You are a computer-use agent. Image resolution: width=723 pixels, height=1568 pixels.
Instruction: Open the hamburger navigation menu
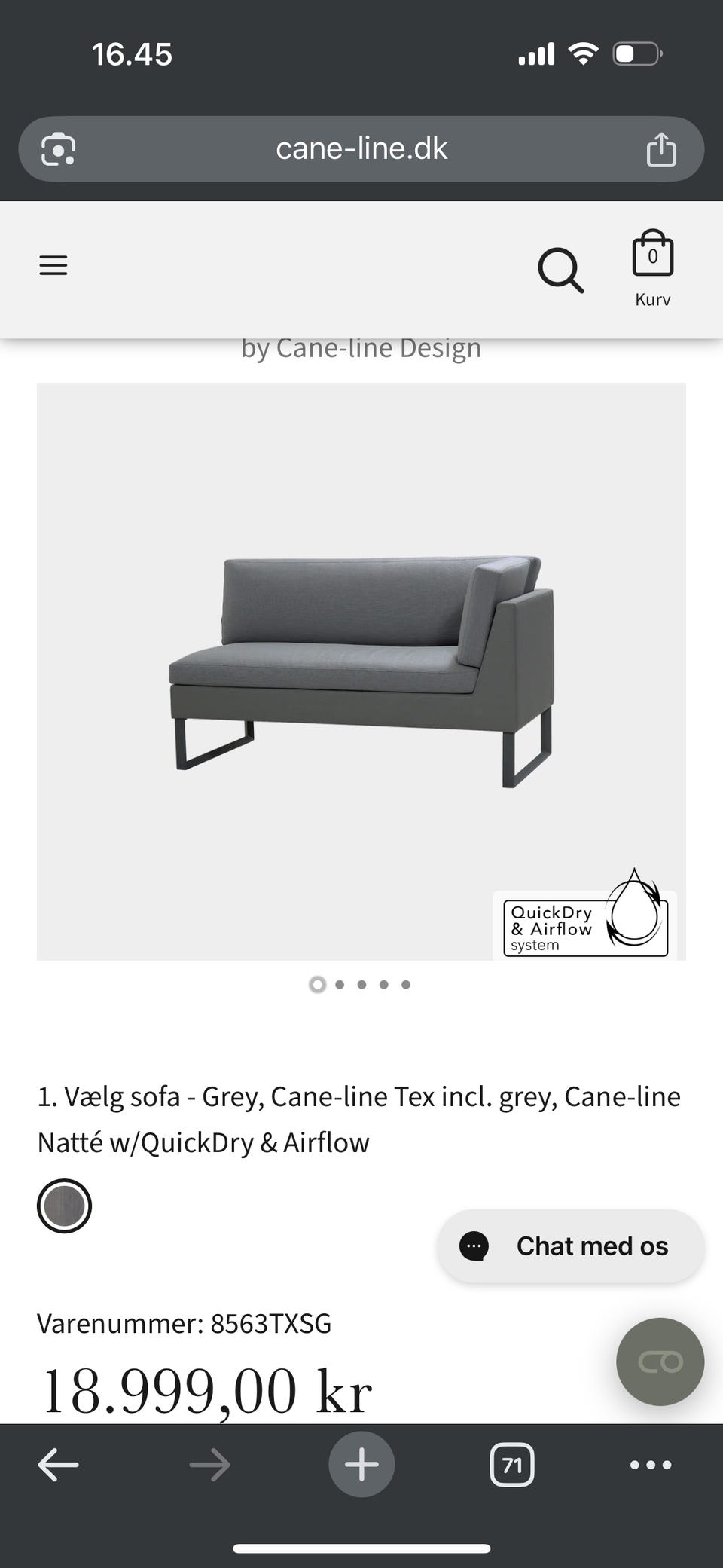[53, 265]
